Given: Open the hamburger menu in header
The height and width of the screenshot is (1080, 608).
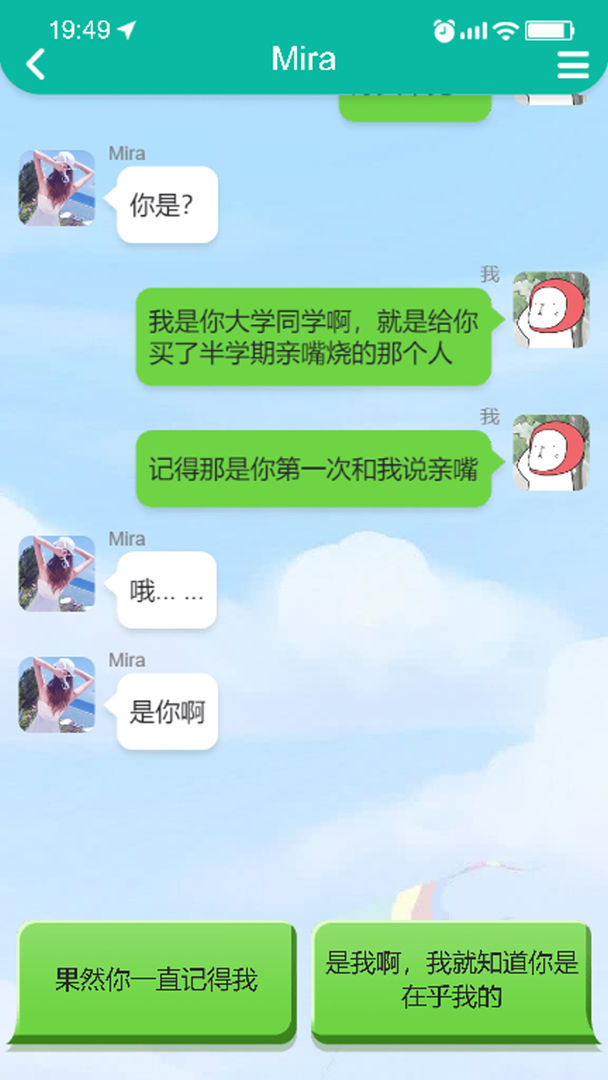Looking at the screenshot, I should click(573, 65).
